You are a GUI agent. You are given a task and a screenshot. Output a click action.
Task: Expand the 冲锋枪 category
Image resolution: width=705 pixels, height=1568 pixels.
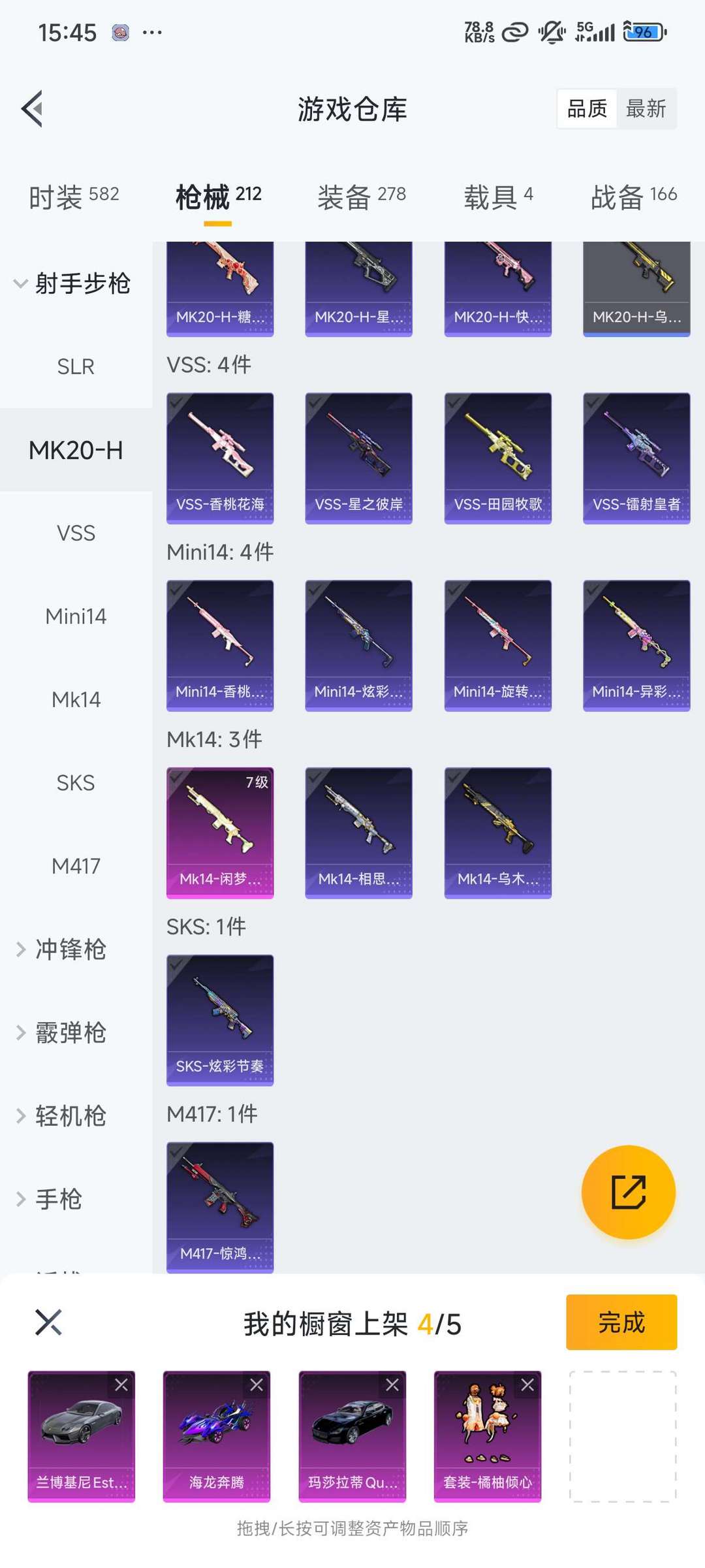tap(70, 949)
